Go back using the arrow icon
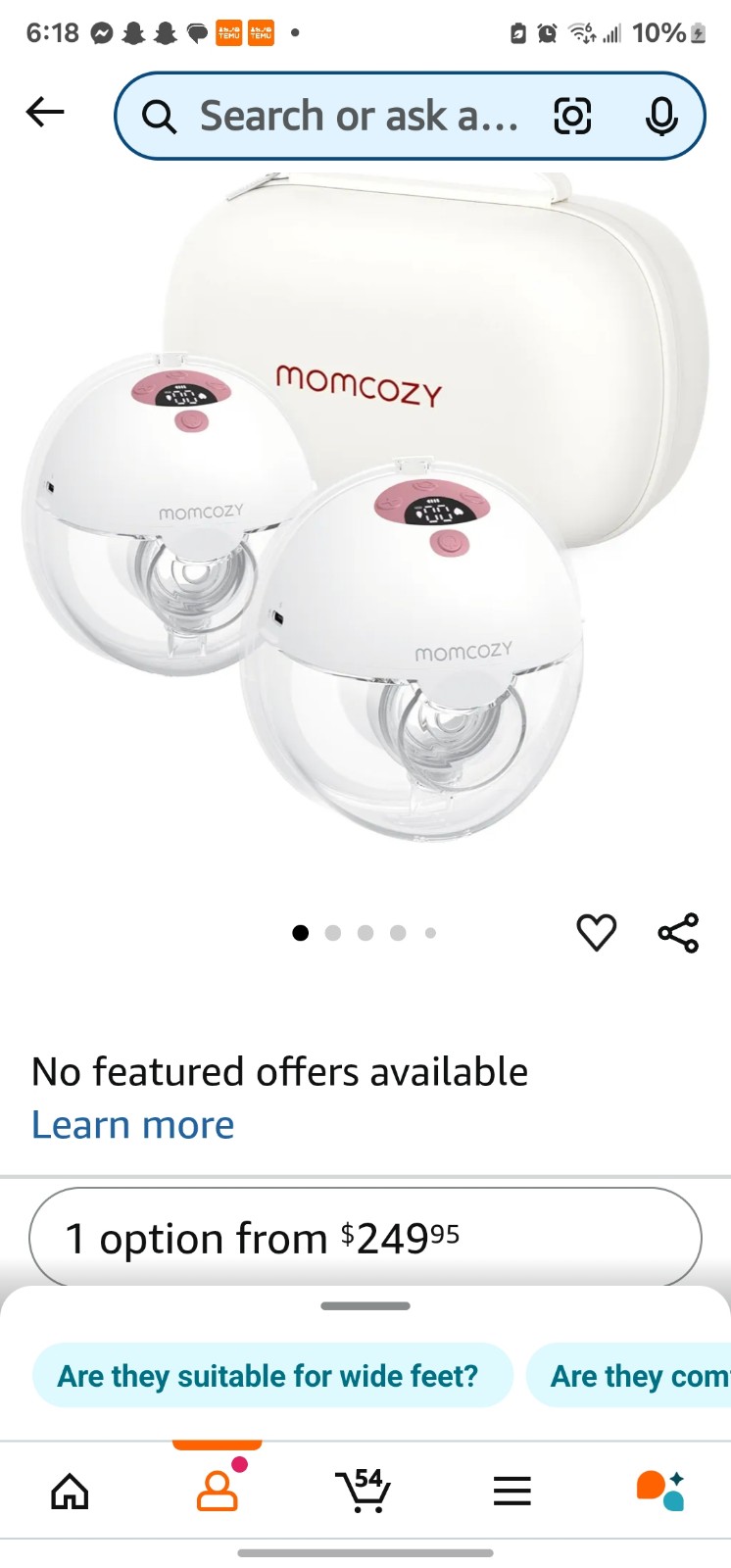Viewport: 731px width, 1568px height. coord(45,113)
